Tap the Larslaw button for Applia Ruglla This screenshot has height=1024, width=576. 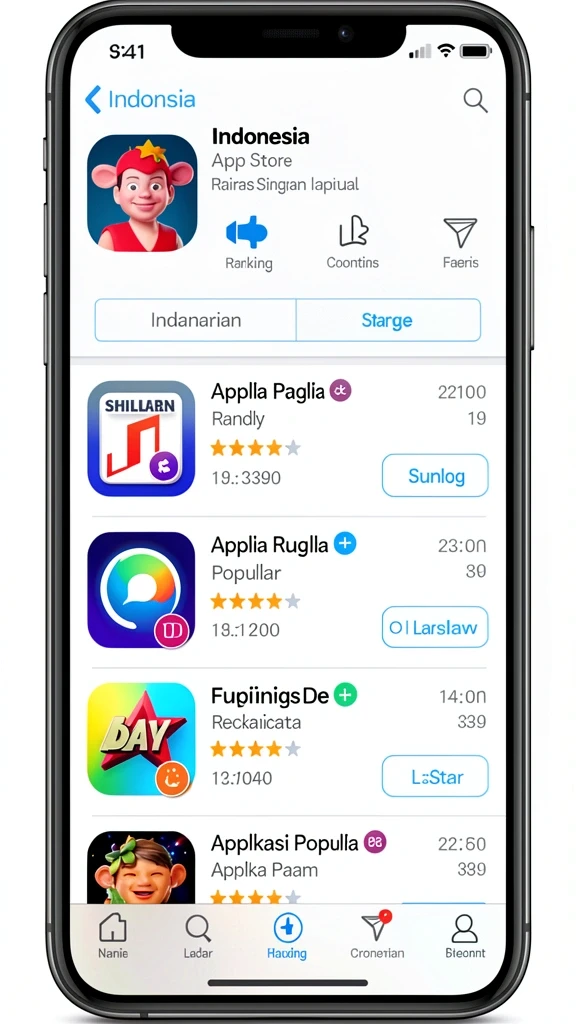(x=435, y=627)
